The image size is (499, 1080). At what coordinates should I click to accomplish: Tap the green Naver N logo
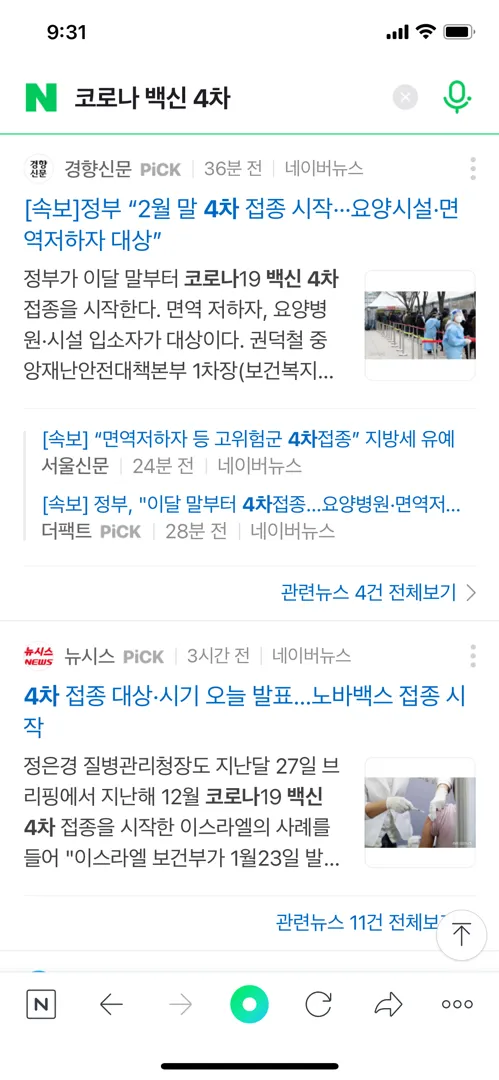(x=41, y=98)
